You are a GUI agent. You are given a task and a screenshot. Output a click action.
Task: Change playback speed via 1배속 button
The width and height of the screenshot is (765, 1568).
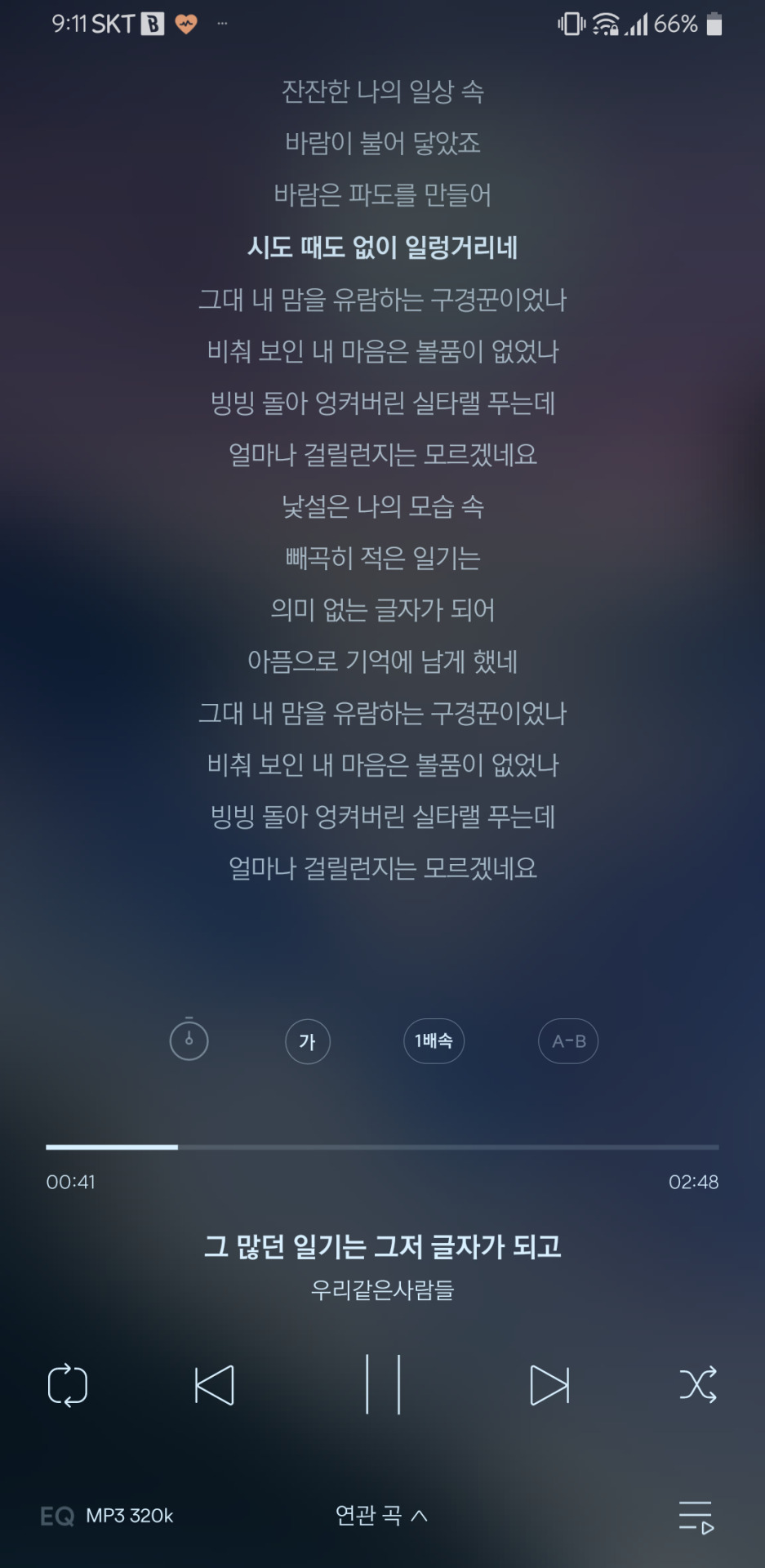click(x=434, y=1040)
